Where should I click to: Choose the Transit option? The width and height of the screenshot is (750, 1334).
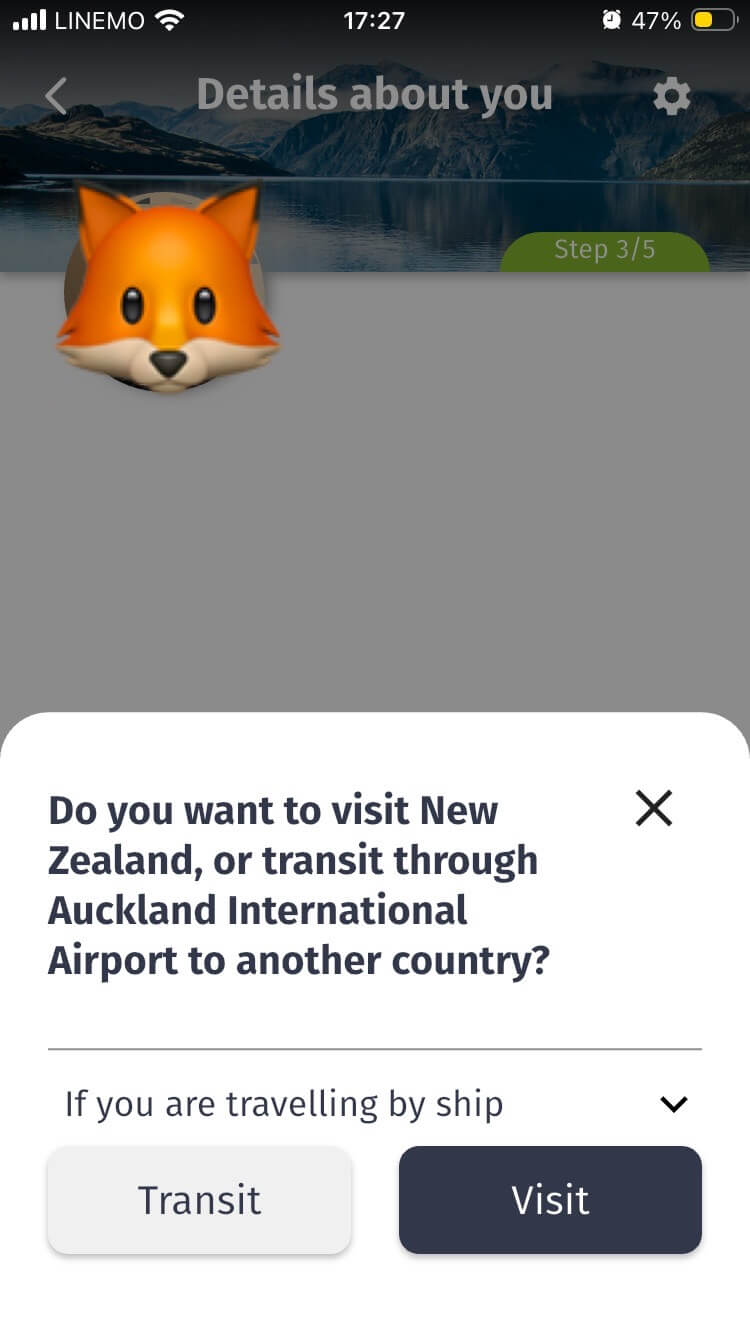(x=199, y=1199)
